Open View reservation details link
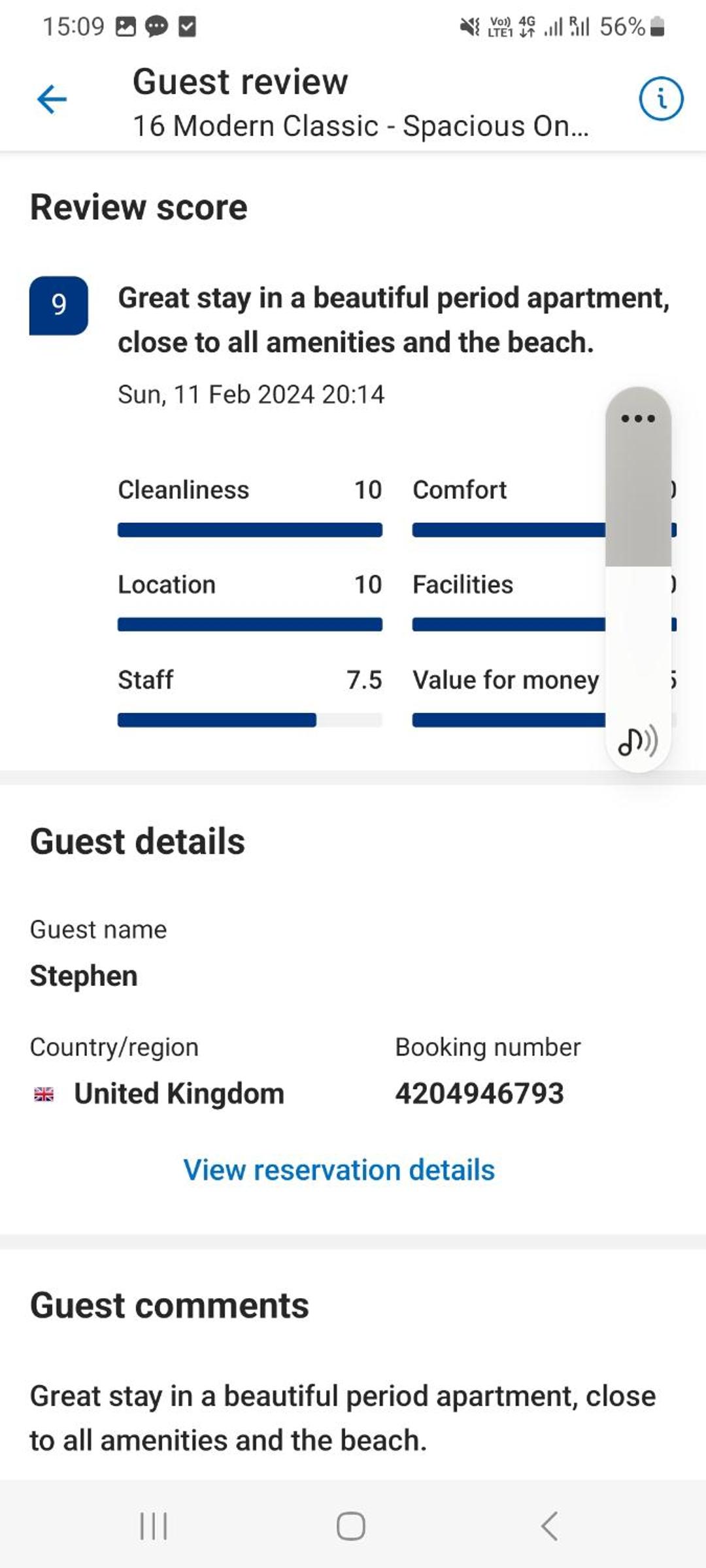706x1568 pixels. point(339,1169)
